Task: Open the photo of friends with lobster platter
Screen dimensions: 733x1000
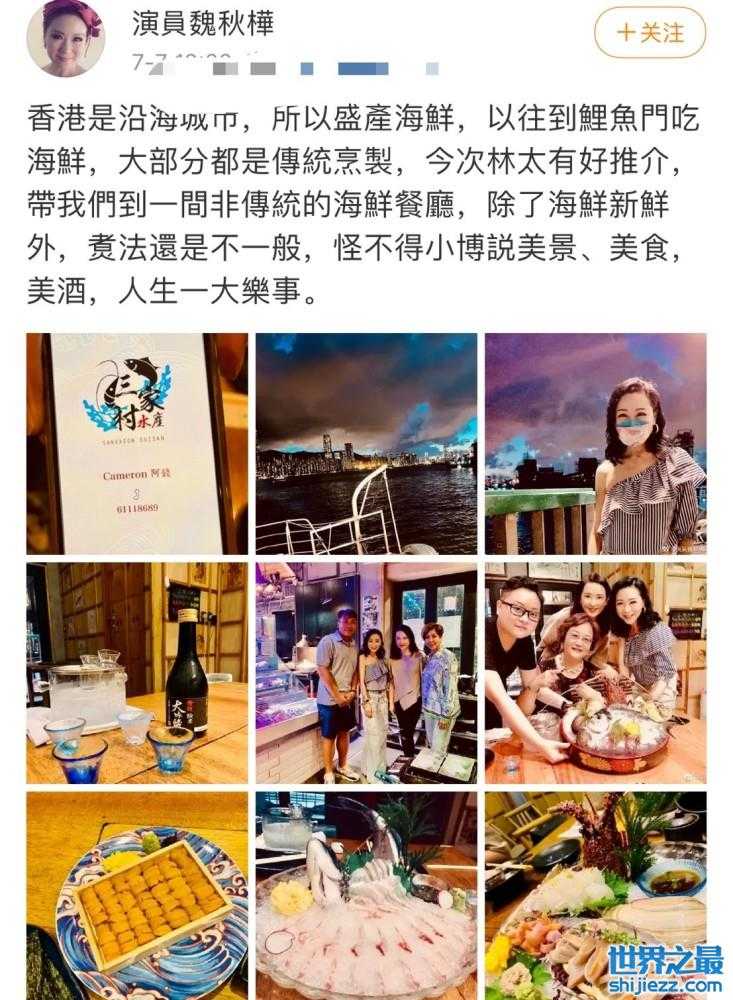Action: (x=595, y=672)
